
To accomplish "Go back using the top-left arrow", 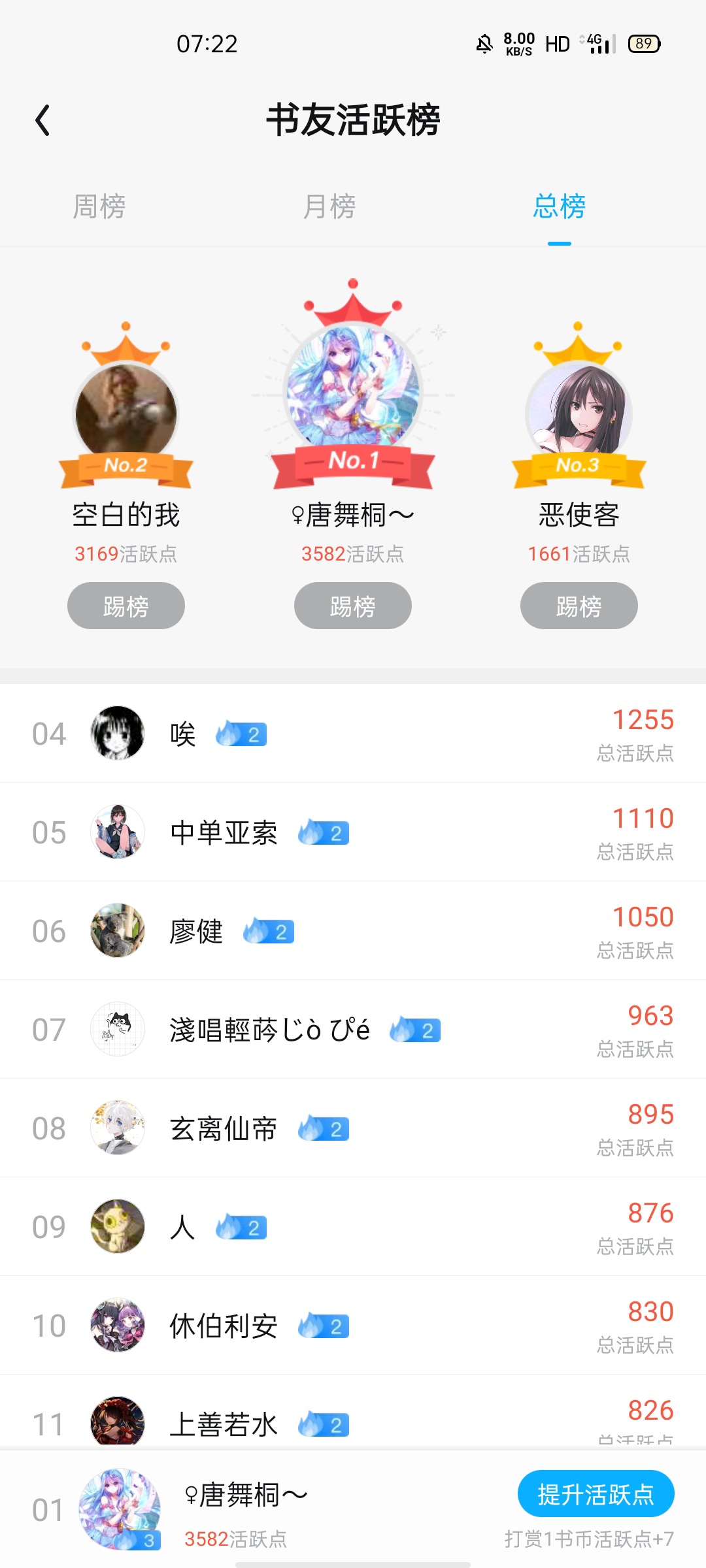I will [43, 120].
